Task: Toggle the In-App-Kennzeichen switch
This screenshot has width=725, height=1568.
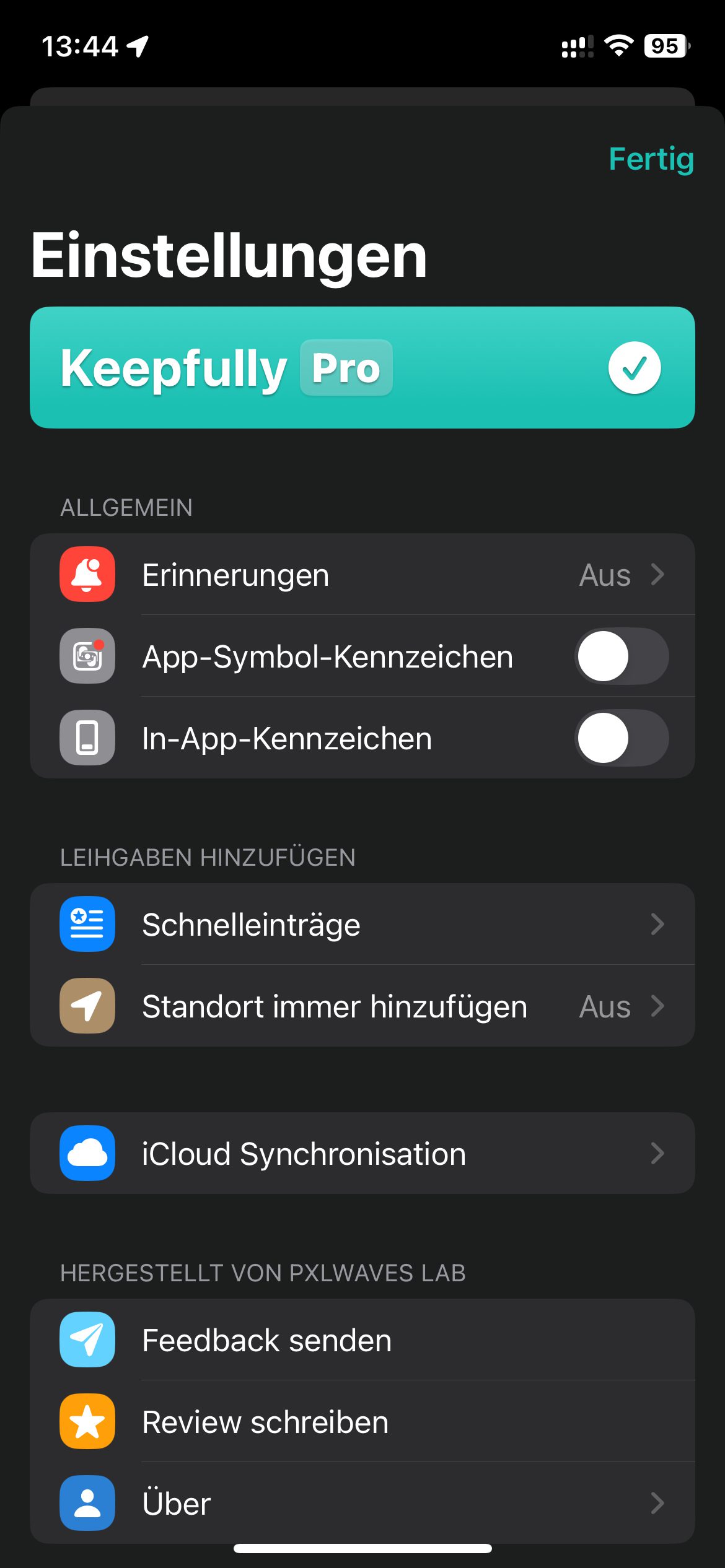Action: click(622, 738)
